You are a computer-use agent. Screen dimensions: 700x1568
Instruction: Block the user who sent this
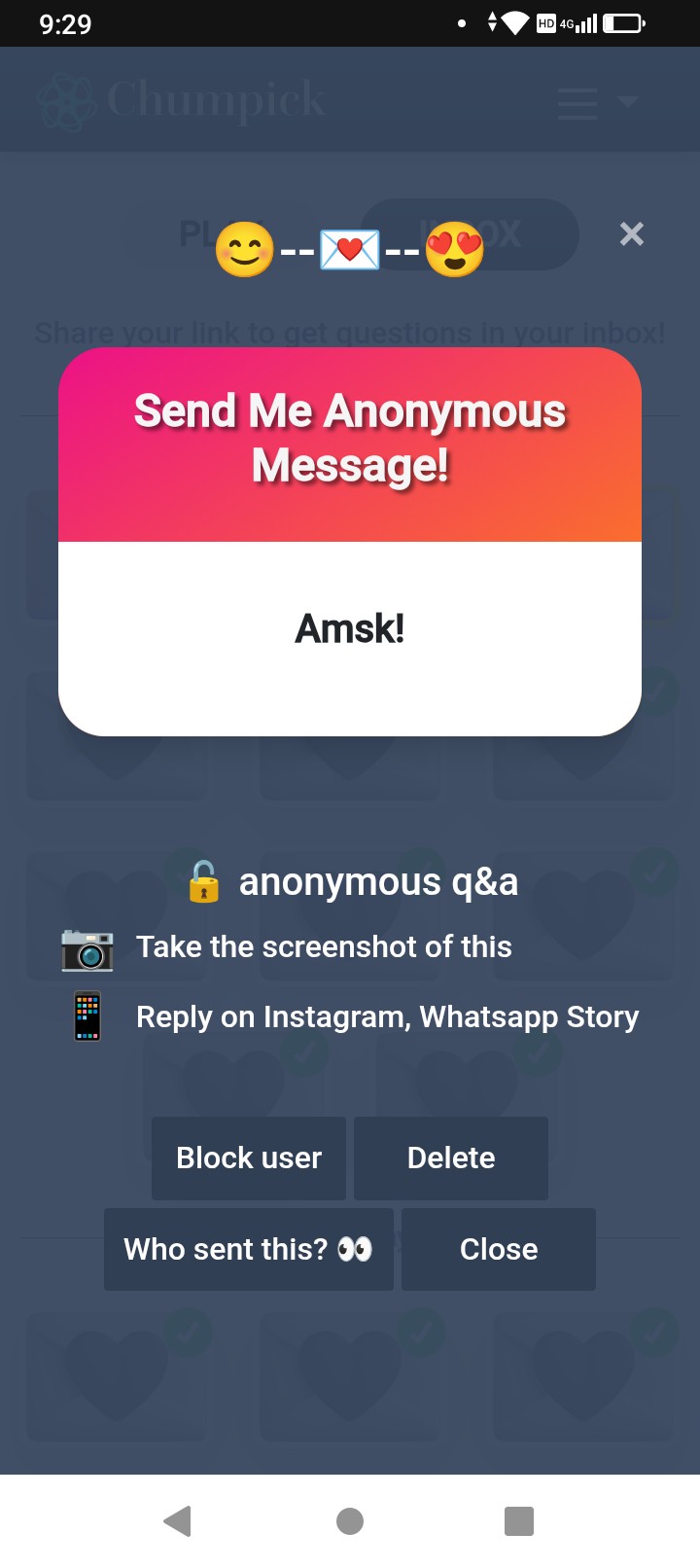(x=249, y=1158)
